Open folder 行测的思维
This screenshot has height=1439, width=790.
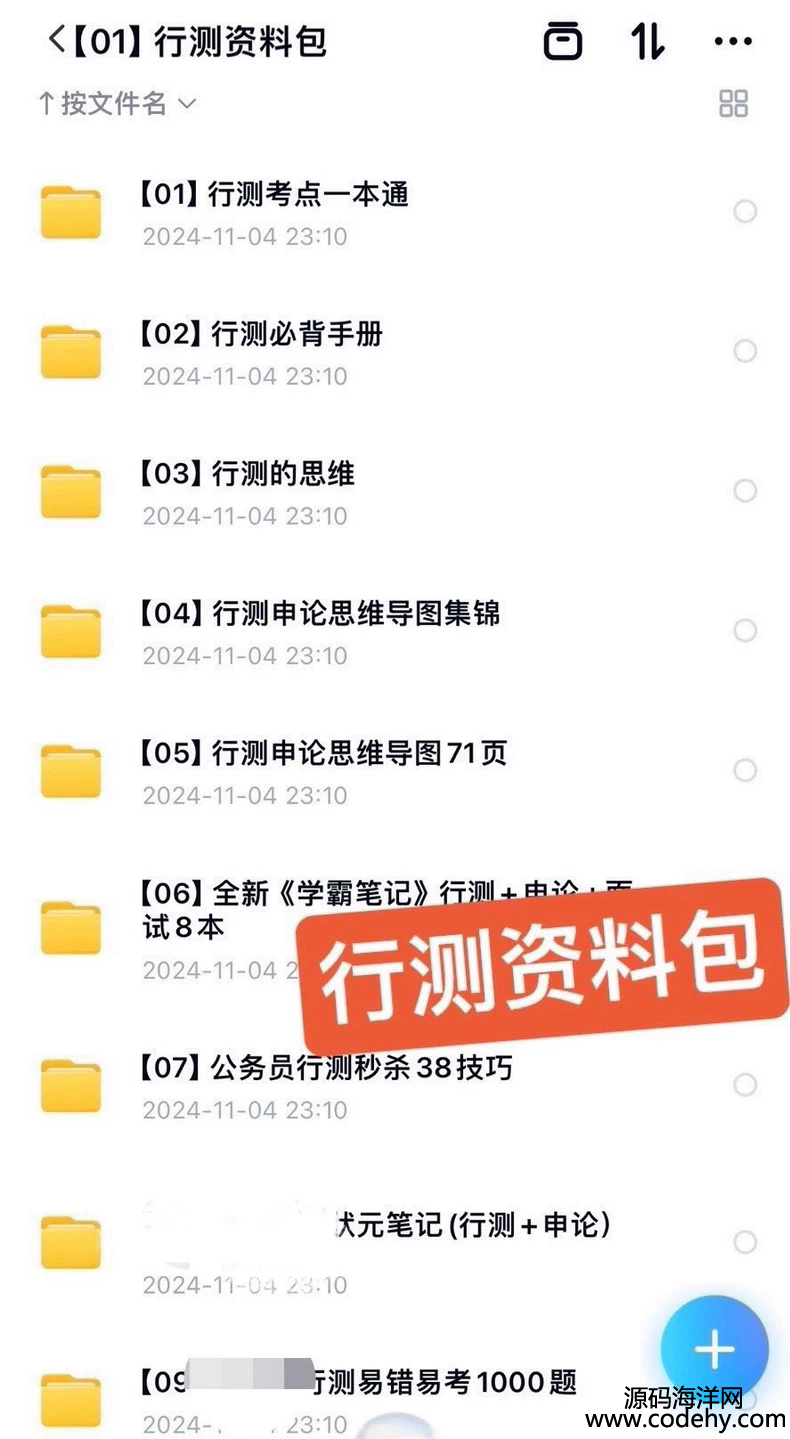248,474
